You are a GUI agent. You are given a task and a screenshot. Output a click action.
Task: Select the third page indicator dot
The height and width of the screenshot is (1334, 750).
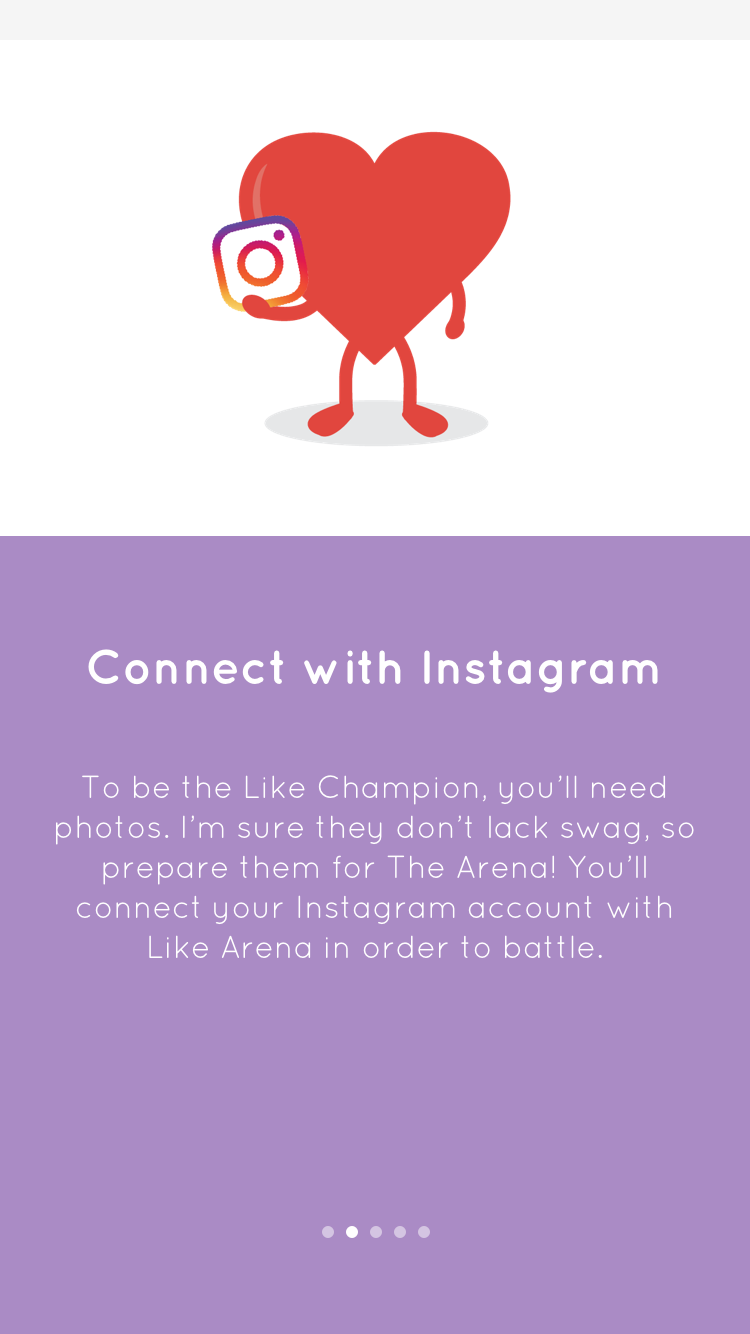376,1232
